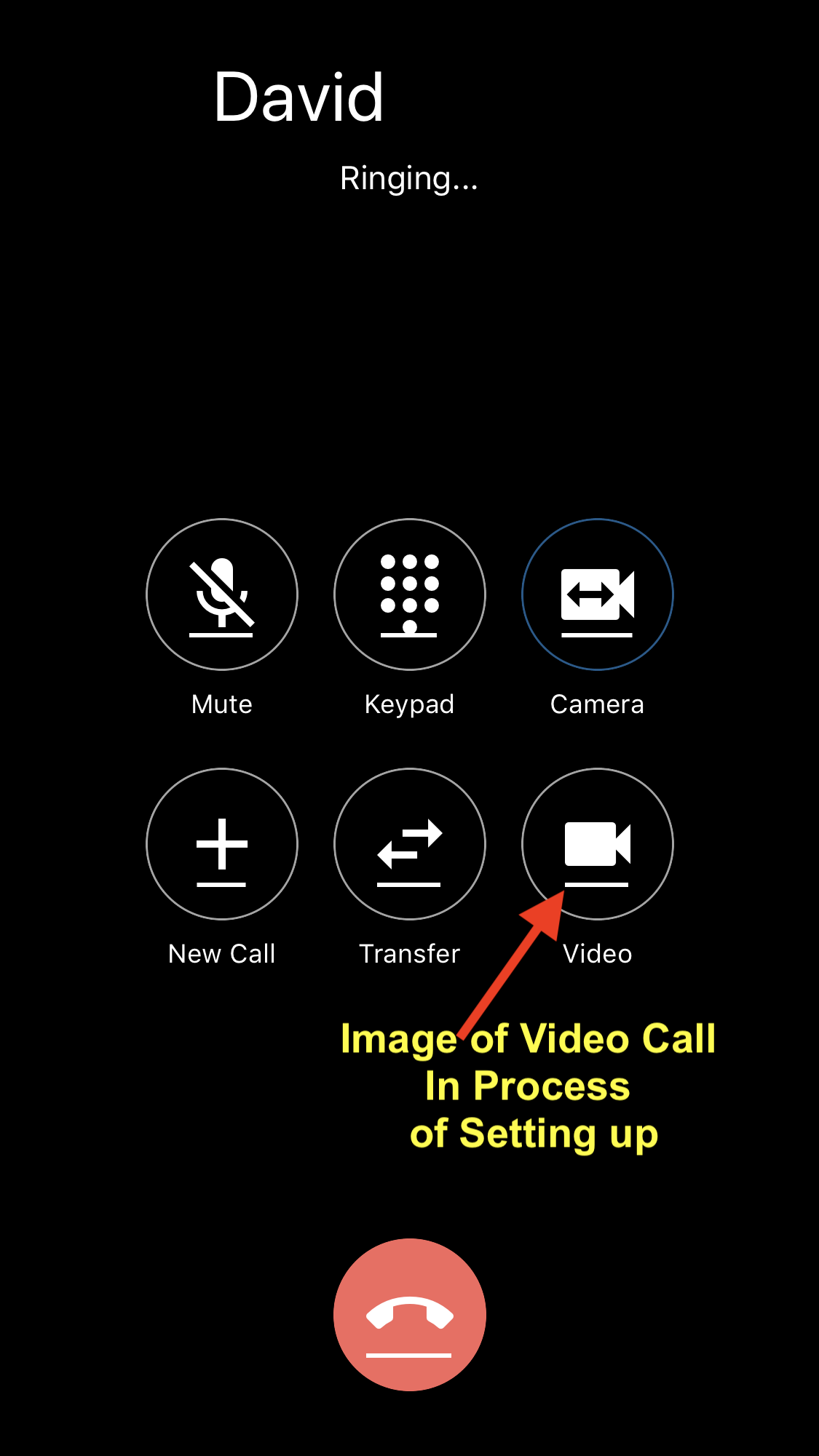The height and width of the screenshot is (1456, 819).
Task: Switch the camera
Action: point(598,594)
